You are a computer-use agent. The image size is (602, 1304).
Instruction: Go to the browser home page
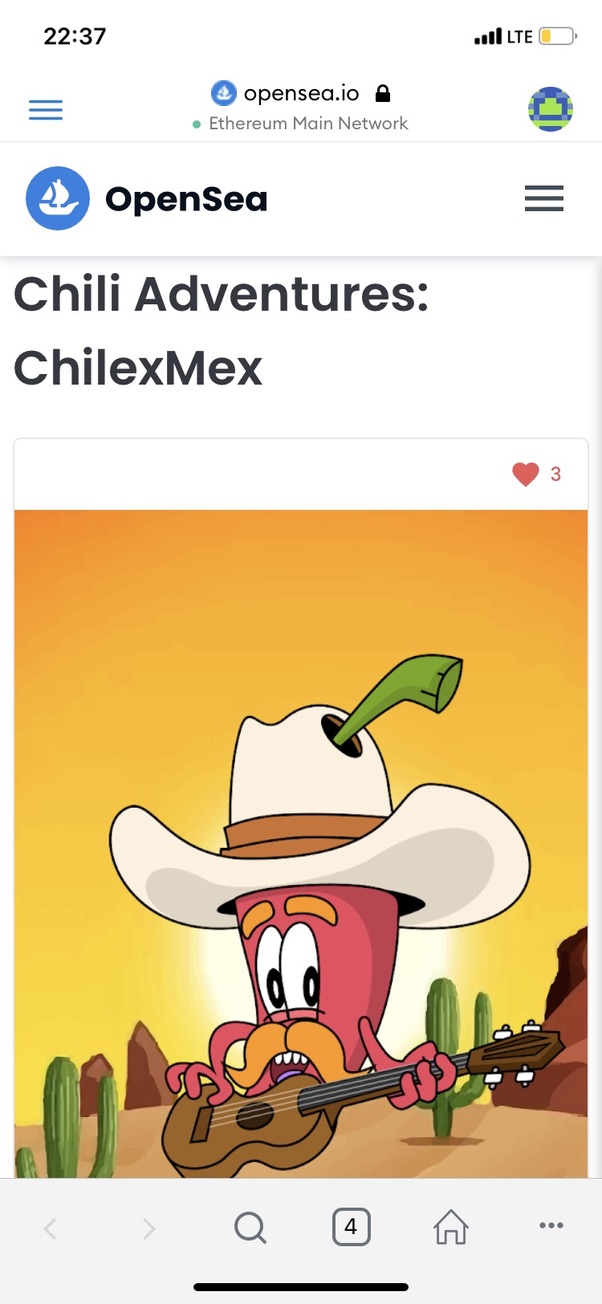coord(451,1226)
